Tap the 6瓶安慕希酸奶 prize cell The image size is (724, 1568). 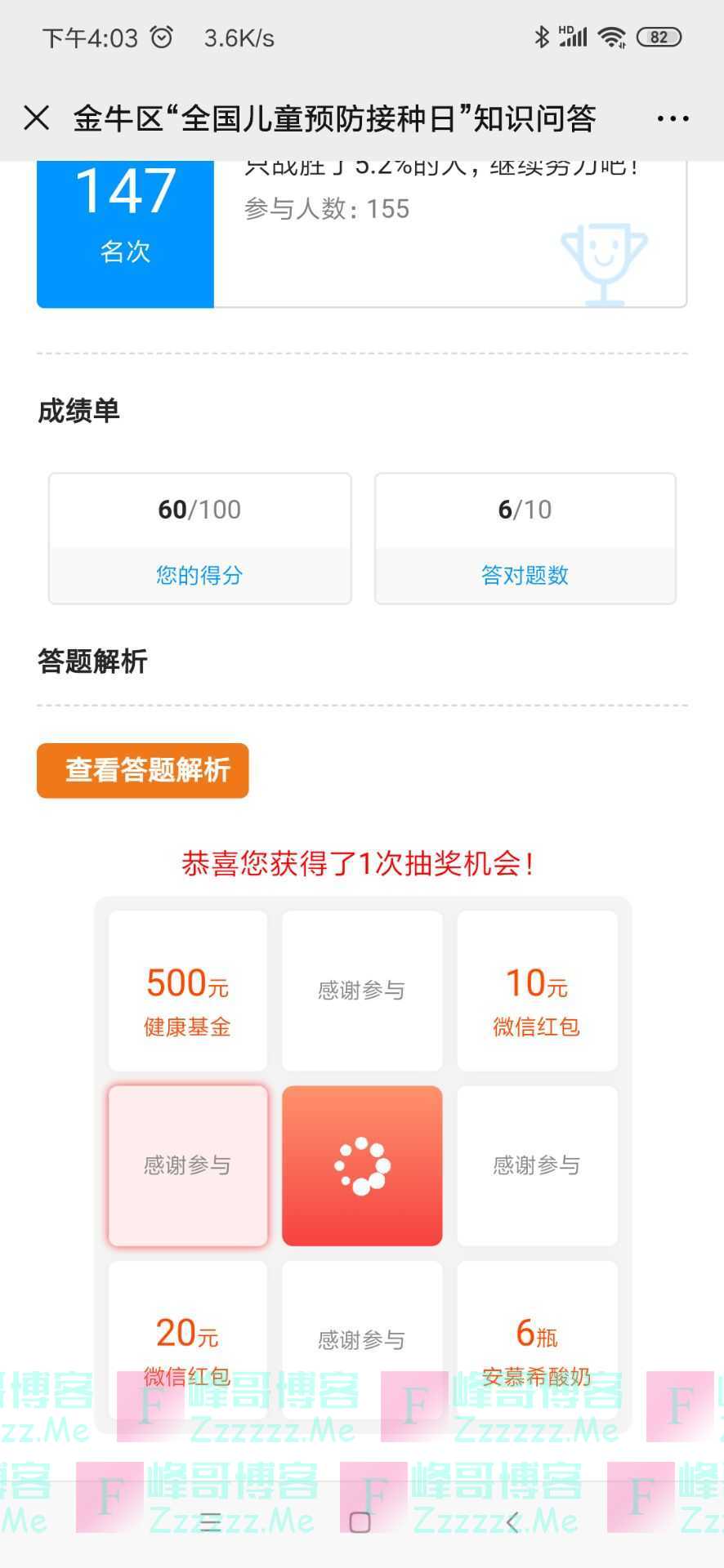[x=537, y=1341]
